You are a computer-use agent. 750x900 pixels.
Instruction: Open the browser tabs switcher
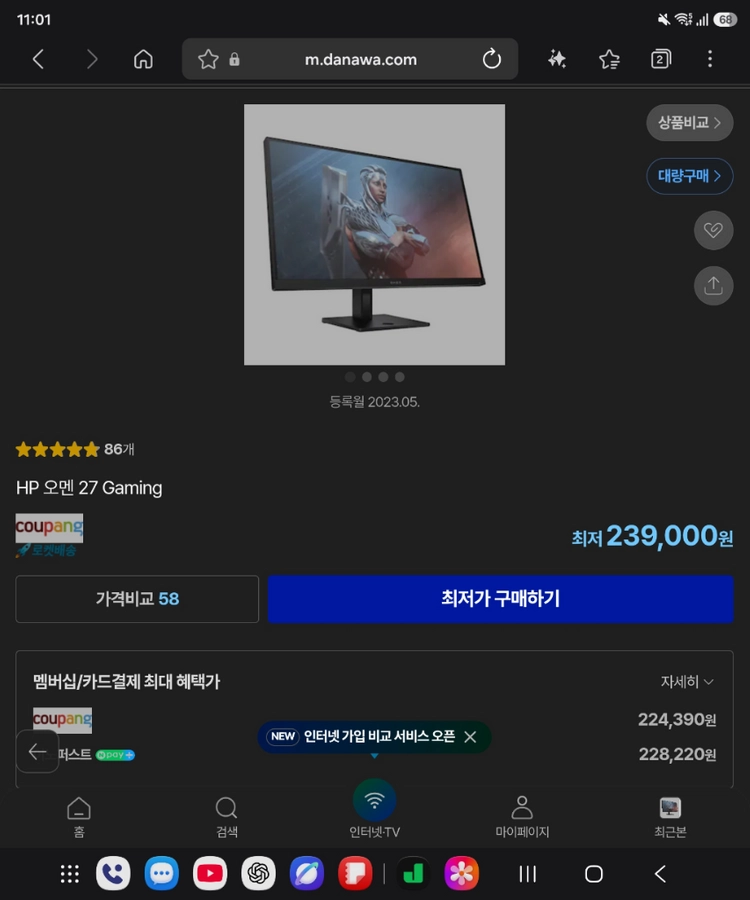[660, 59]
